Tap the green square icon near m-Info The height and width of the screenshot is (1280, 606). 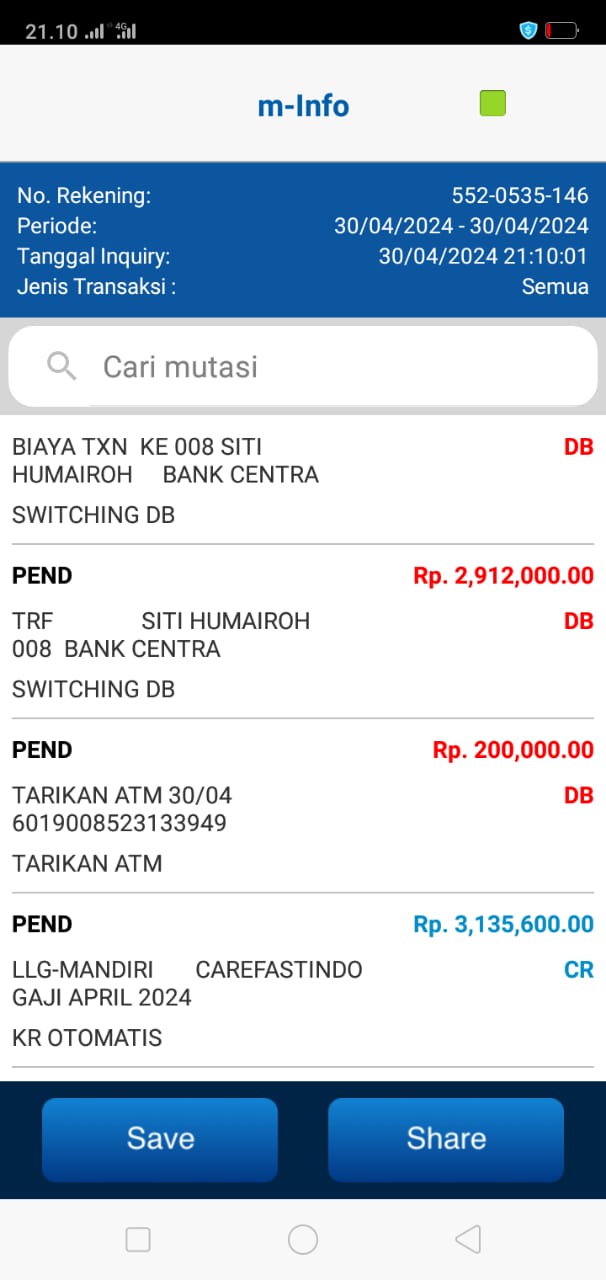[493, 103]
